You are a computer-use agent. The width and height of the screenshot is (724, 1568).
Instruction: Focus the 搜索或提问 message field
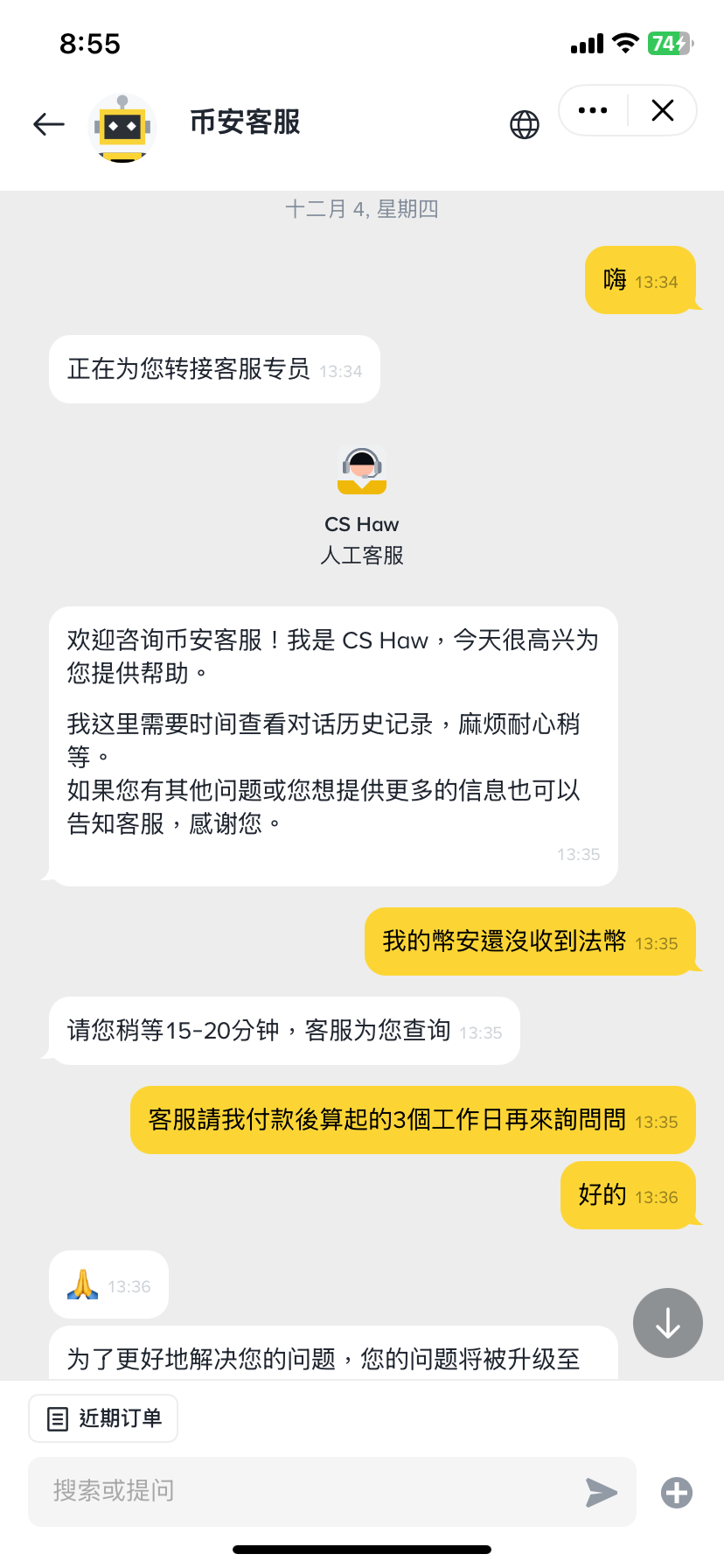click(x=306, y=1491)
